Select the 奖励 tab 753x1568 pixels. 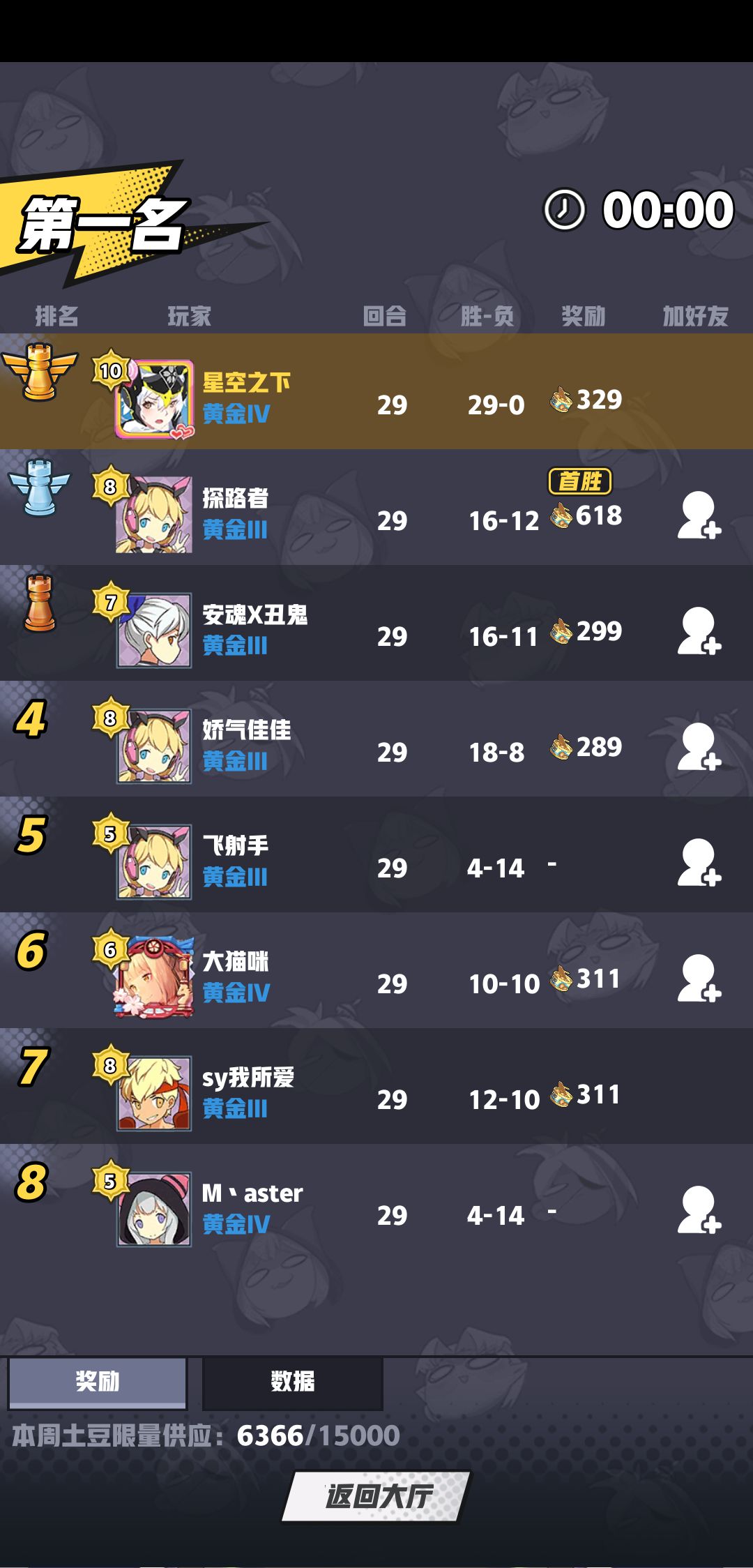point(98,1382)
